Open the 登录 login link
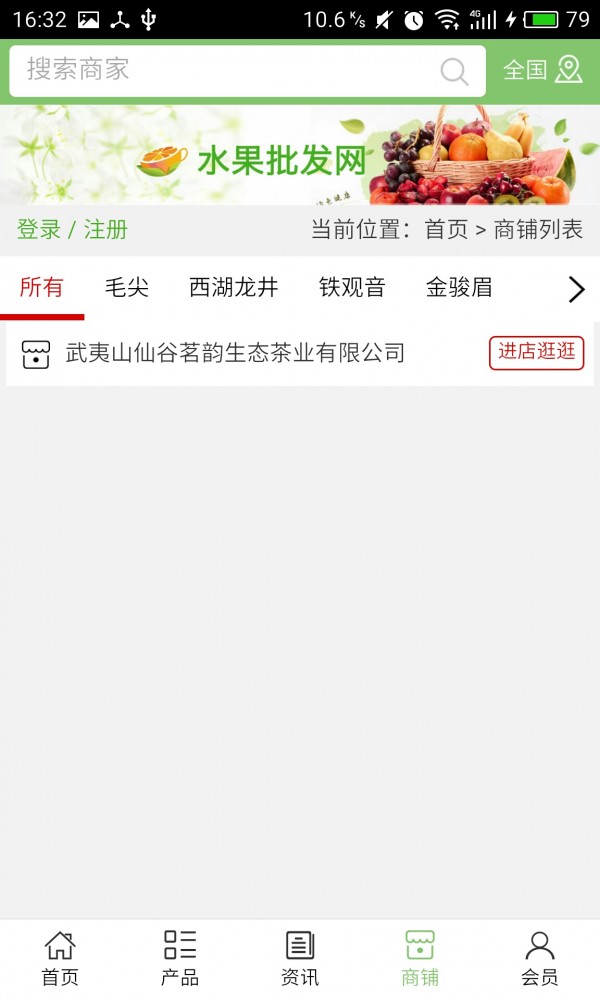 [x=39, y=229]
